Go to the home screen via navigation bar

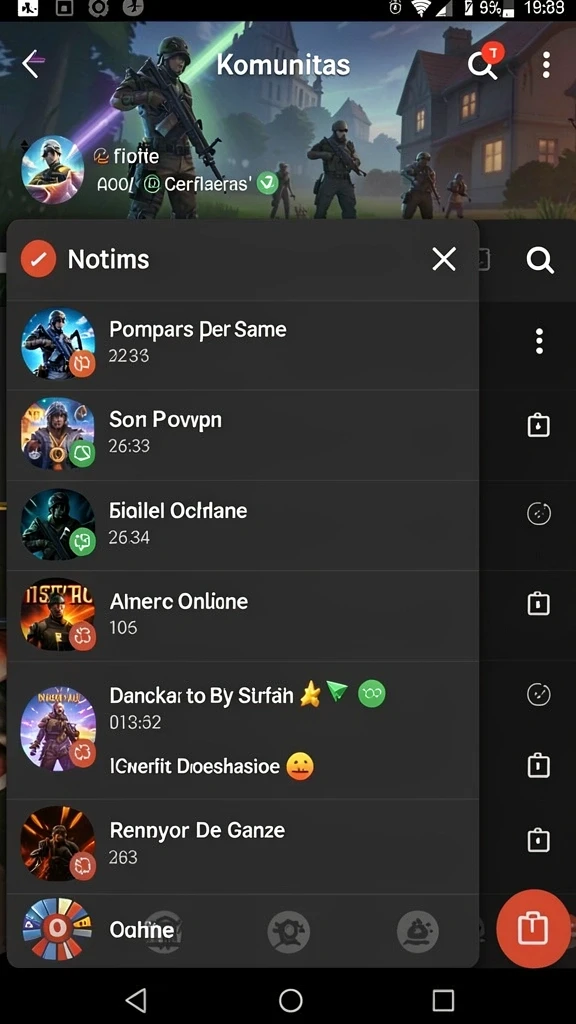click(x=290, y=1000)
